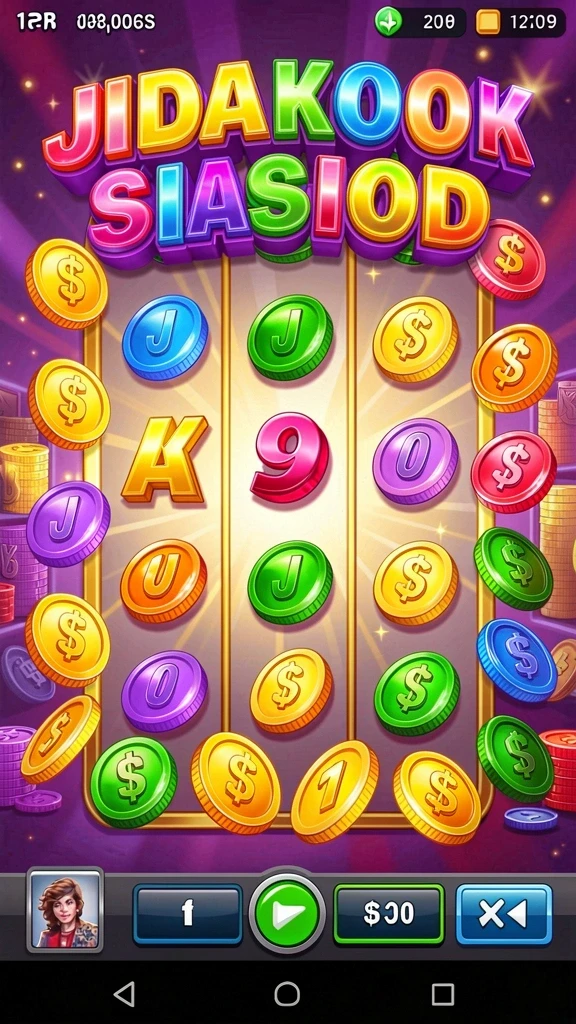Open the gold coin balance counter
576x1024 pixels.
(520, 22)
